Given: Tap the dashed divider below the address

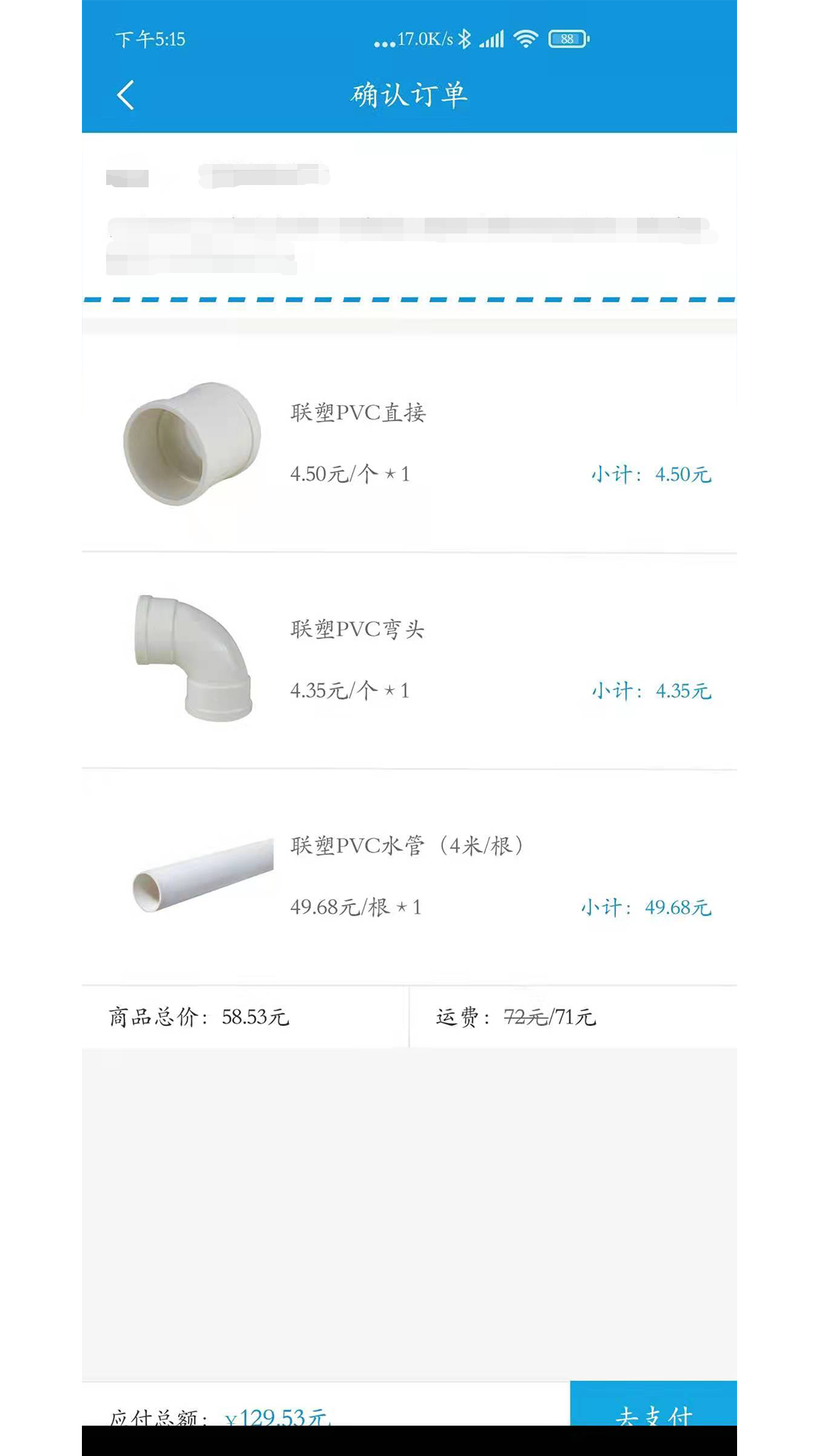Looking at the screenshot, I should click(x=409, y=300).
